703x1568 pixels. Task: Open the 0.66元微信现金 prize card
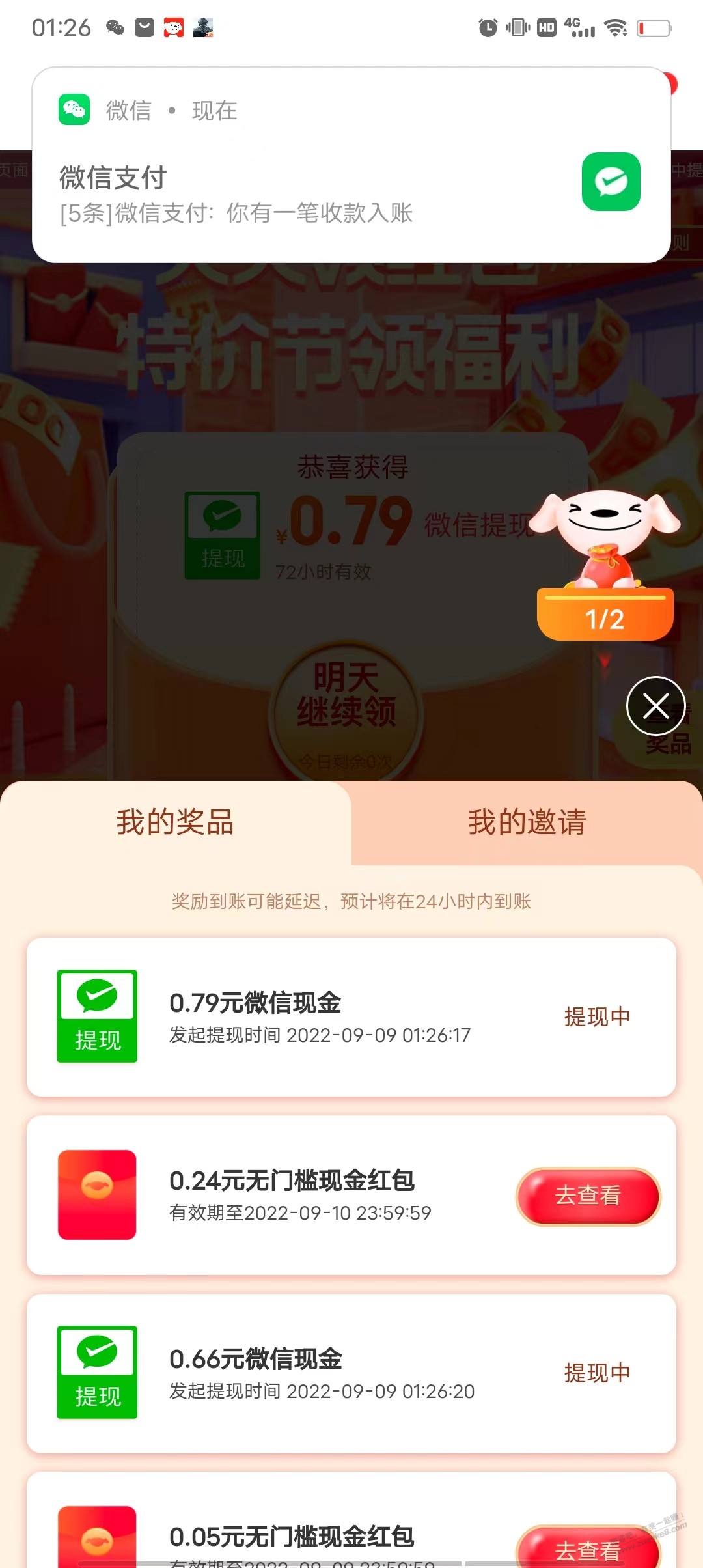click(x=351, y=1373)
